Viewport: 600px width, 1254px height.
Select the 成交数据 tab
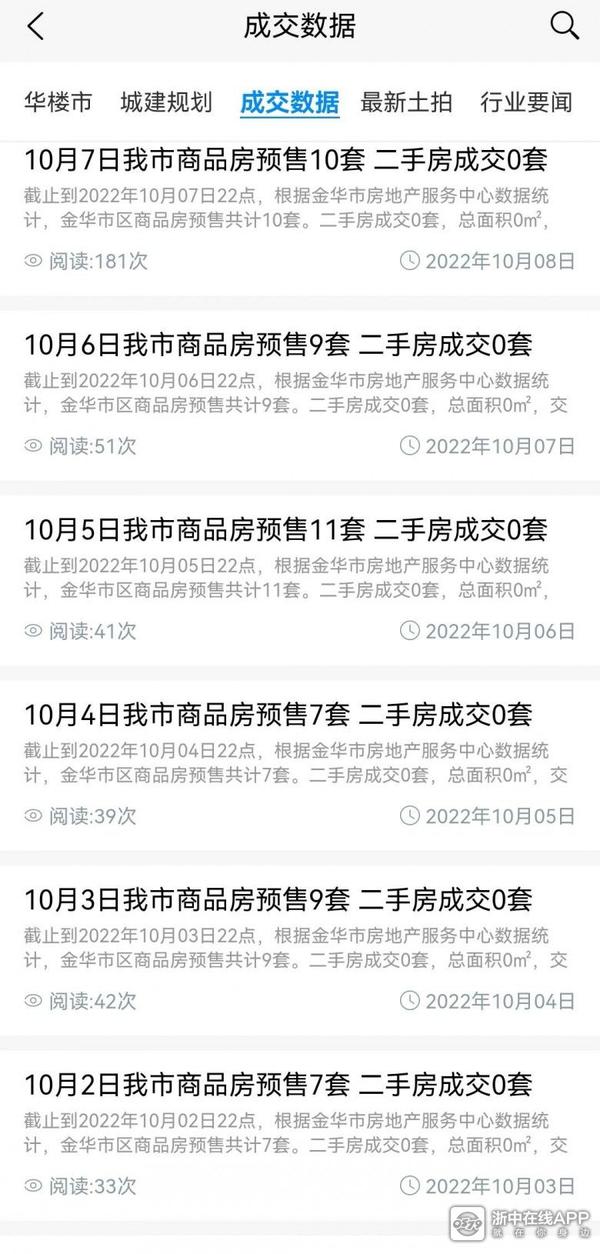coord(289,102)
